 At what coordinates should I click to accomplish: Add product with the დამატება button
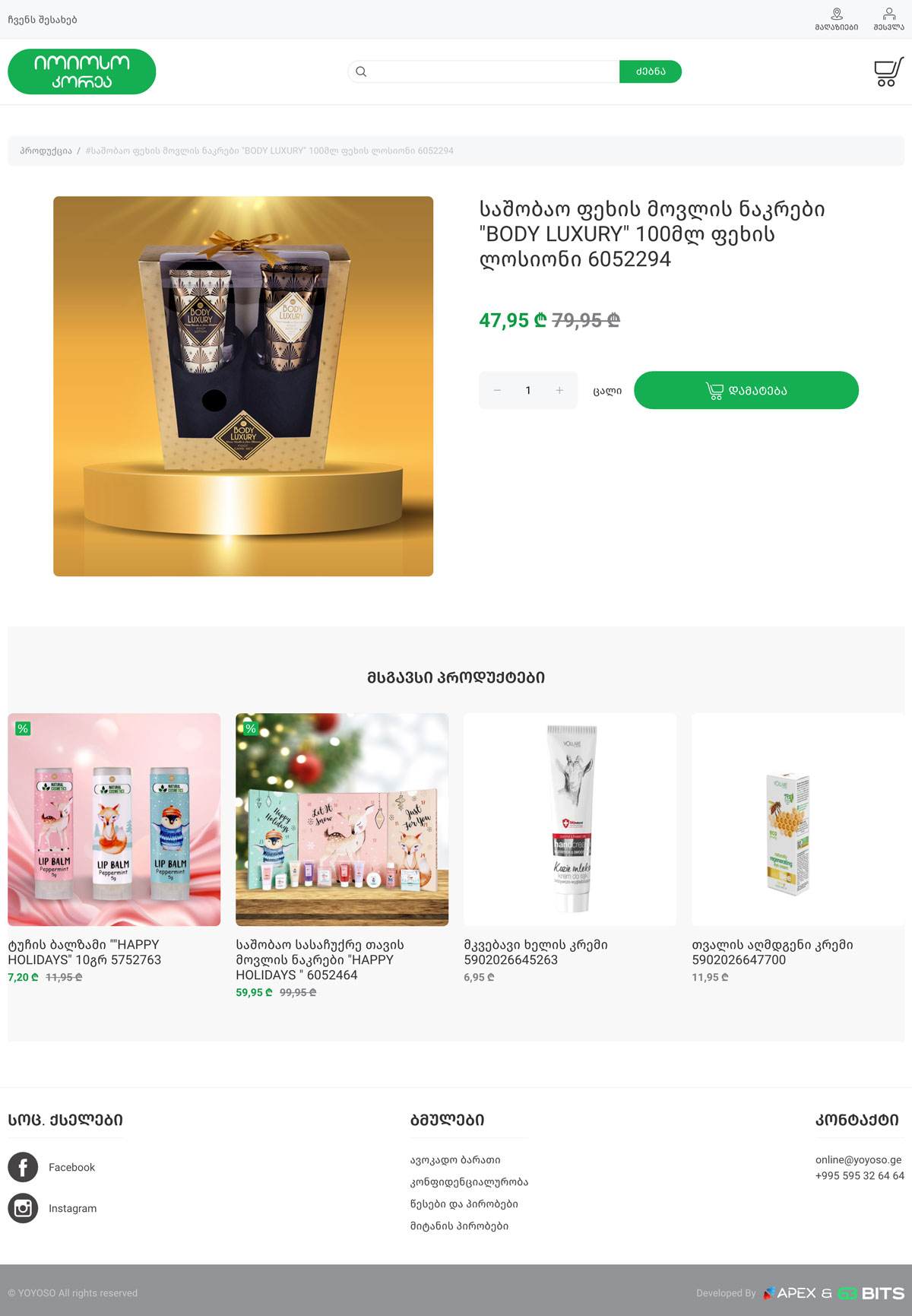tap(746, 390)
